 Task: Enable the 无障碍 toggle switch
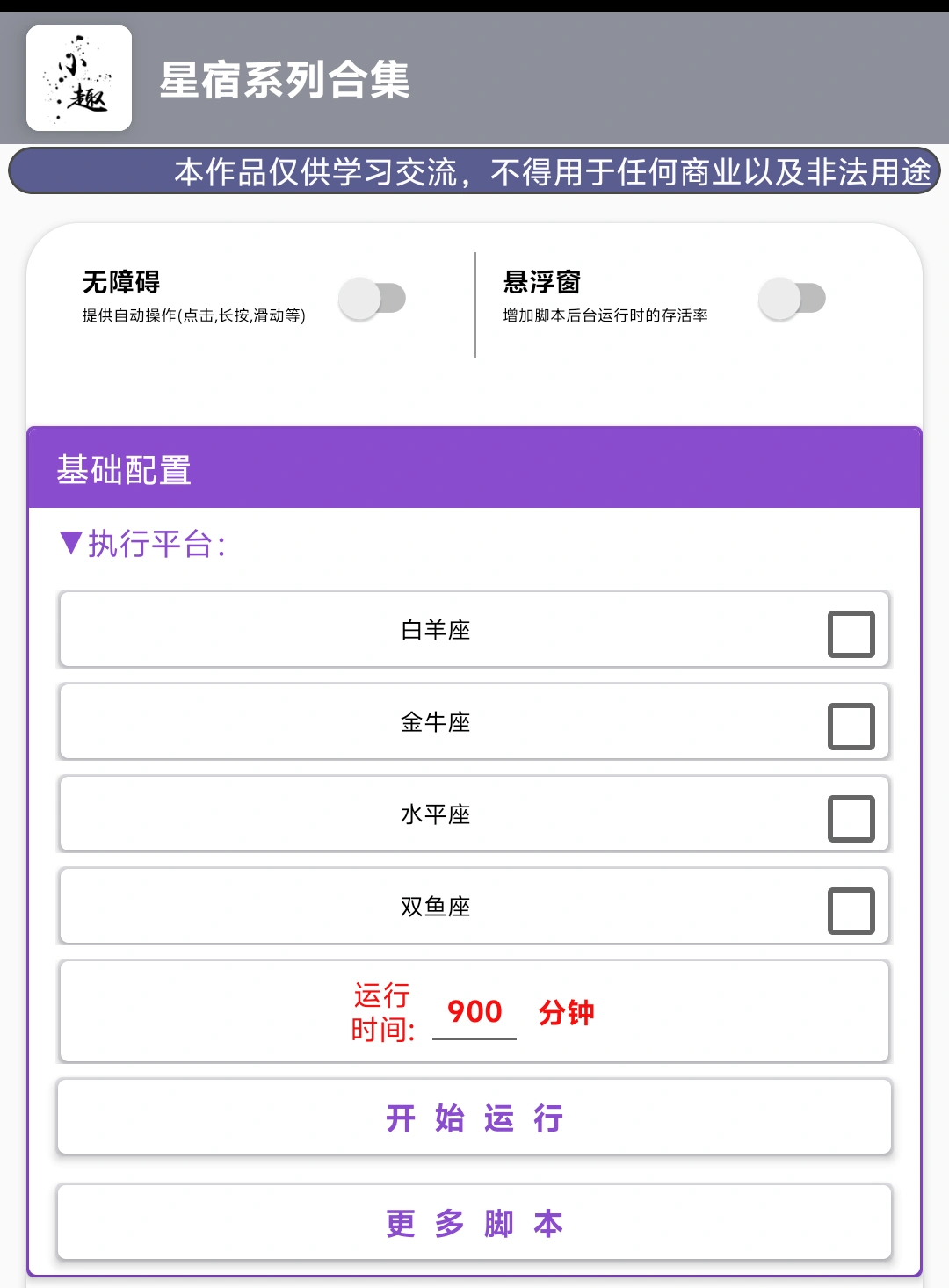[x=373, y=300]
